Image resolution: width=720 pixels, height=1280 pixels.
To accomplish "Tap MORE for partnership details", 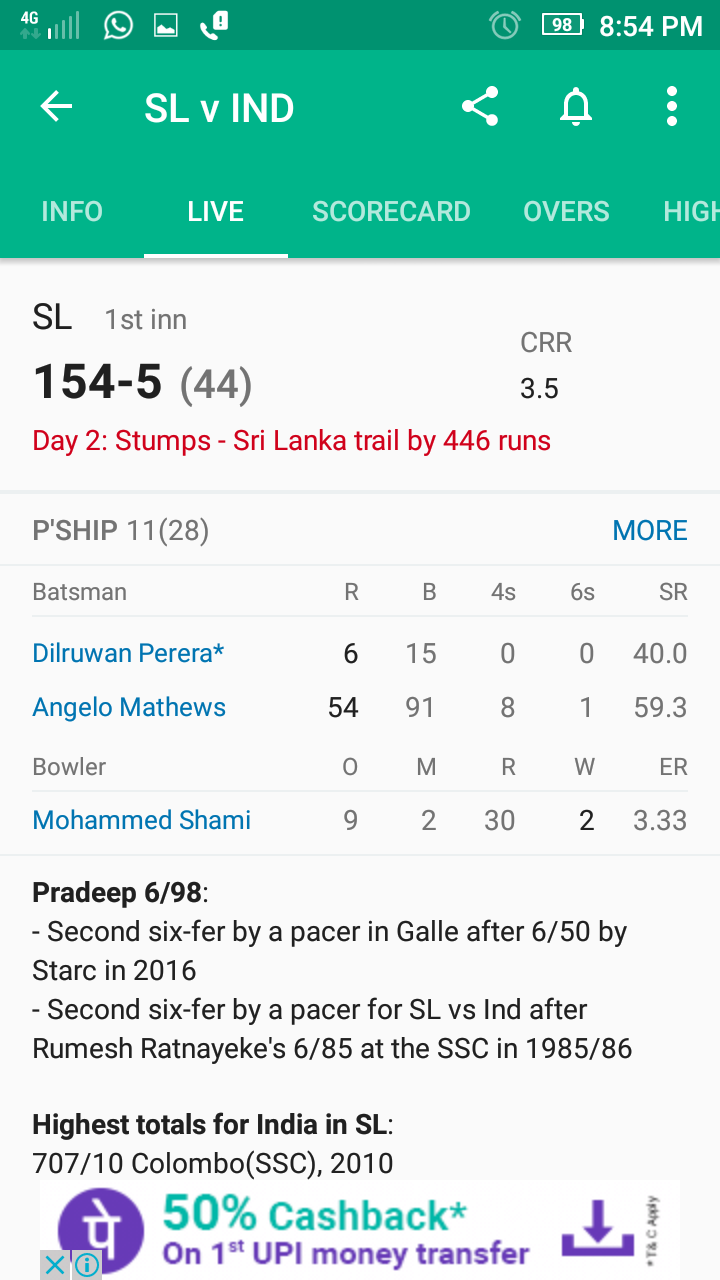I will tap(650, 530).
